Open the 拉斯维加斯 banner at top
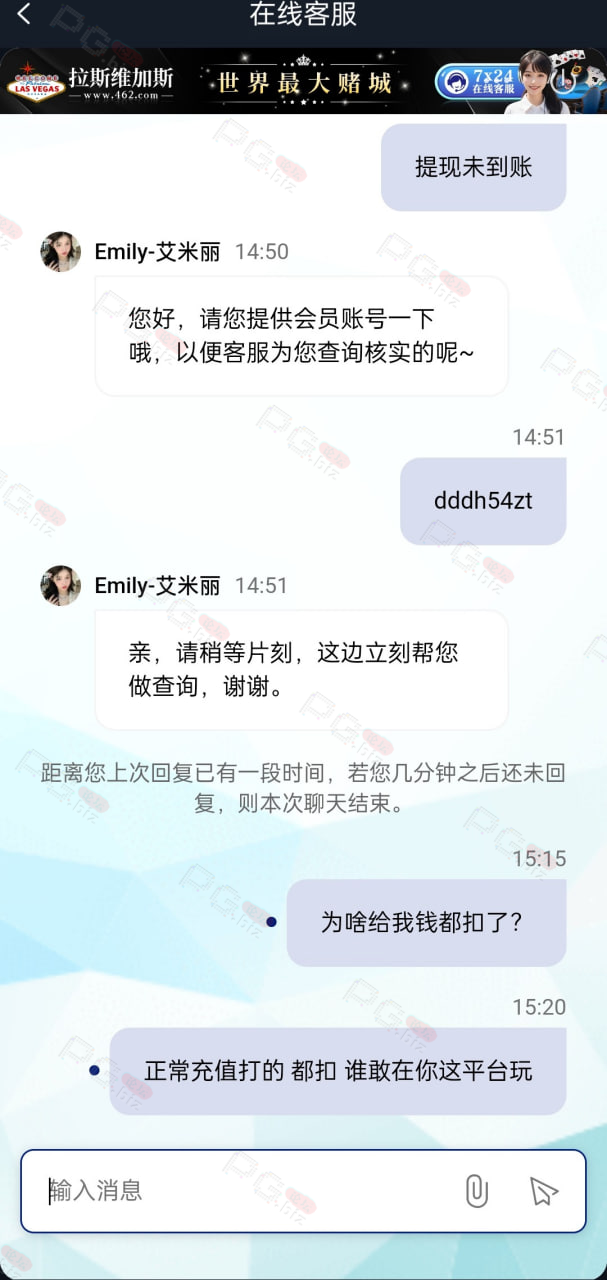The image size is (607, 1280). [303, 81]
